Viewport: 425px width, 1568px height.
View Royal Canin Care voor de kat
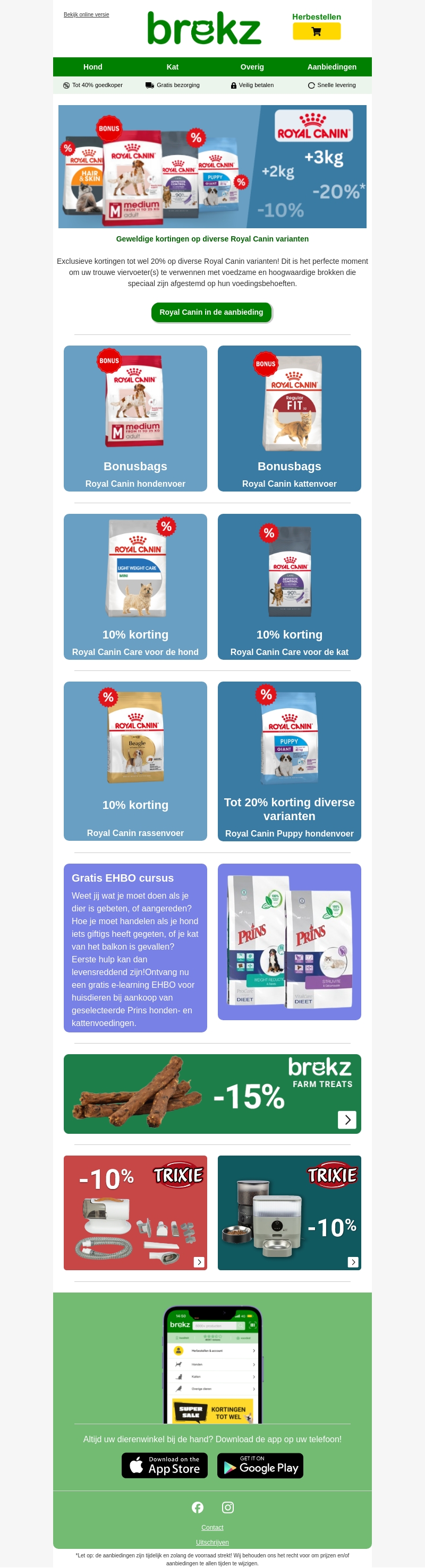[x=289, y=586]
